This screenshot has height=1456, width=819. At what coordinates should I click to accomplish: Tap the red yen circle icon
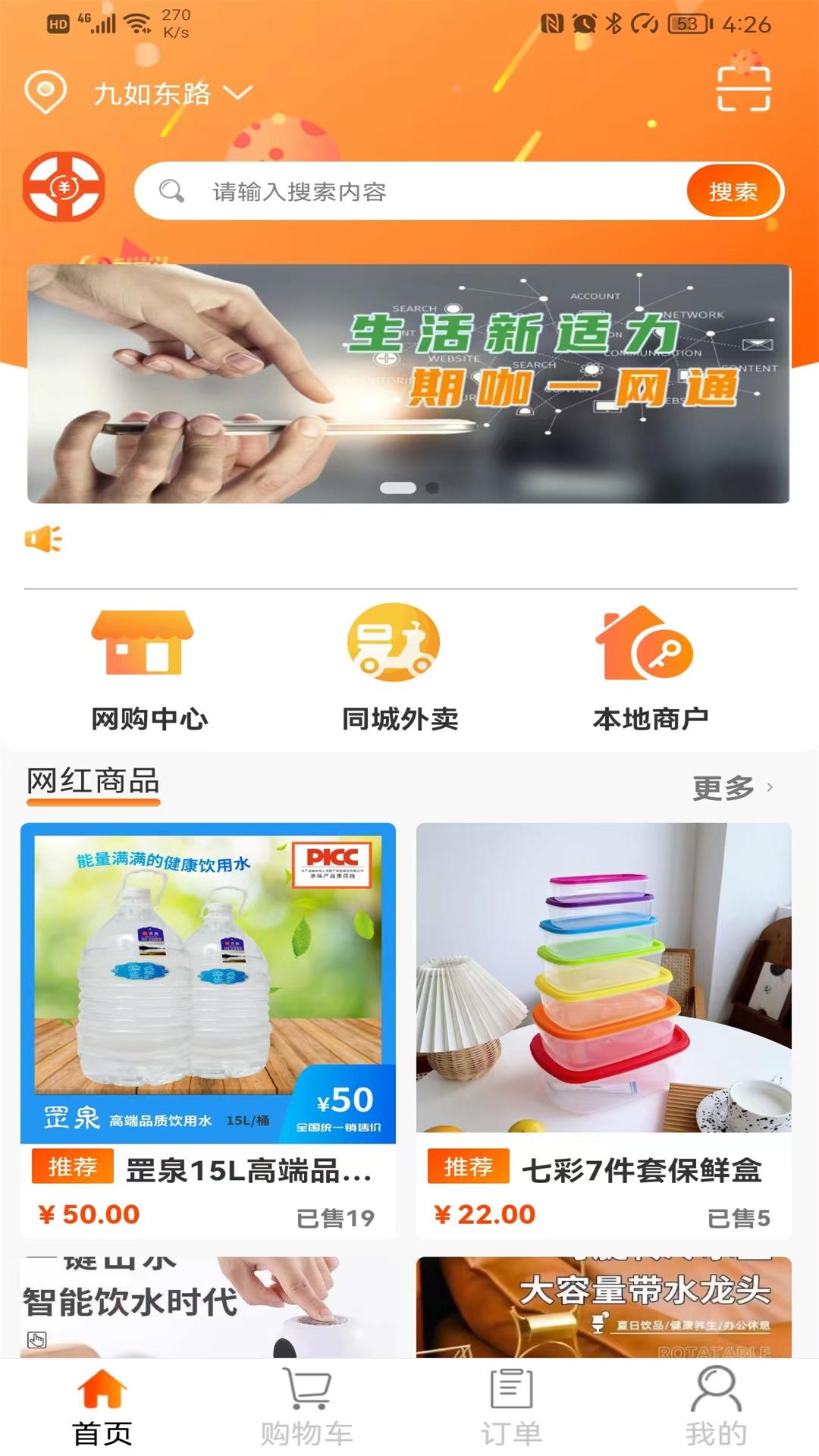pos(64,187)
